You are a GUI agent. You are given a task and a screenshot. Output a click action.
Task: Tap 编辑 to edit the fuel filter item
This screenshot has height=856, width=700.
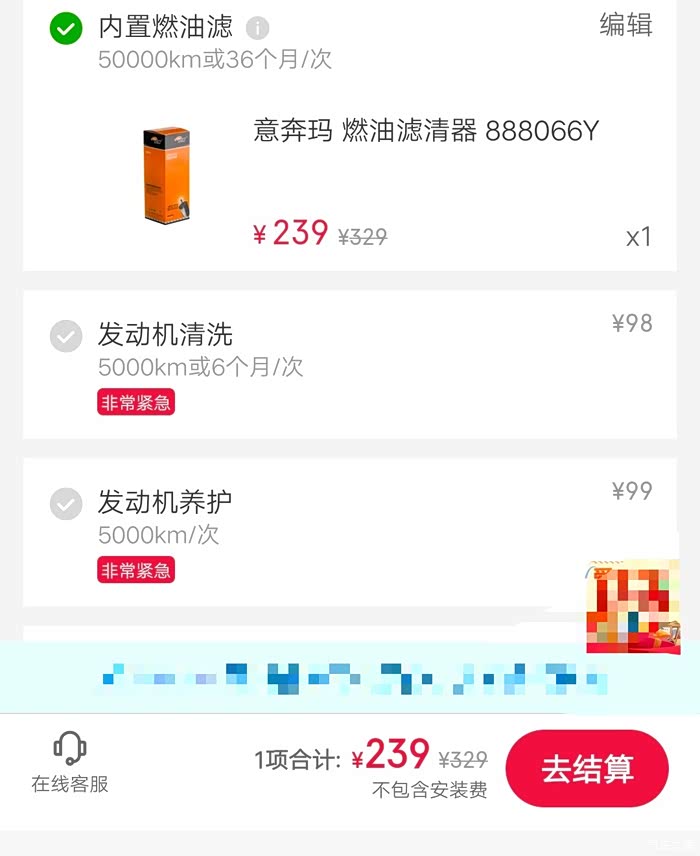(625, 26)
